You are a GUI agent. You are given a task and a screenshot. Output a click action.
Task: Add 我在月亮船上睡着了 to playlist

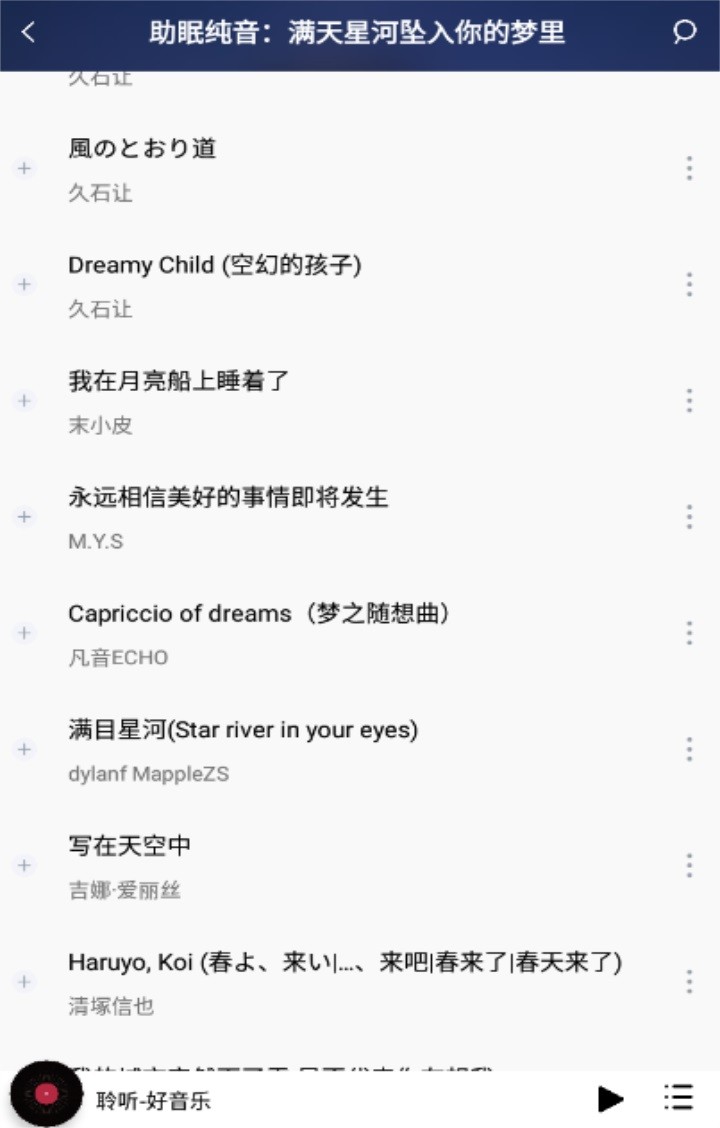24,401
